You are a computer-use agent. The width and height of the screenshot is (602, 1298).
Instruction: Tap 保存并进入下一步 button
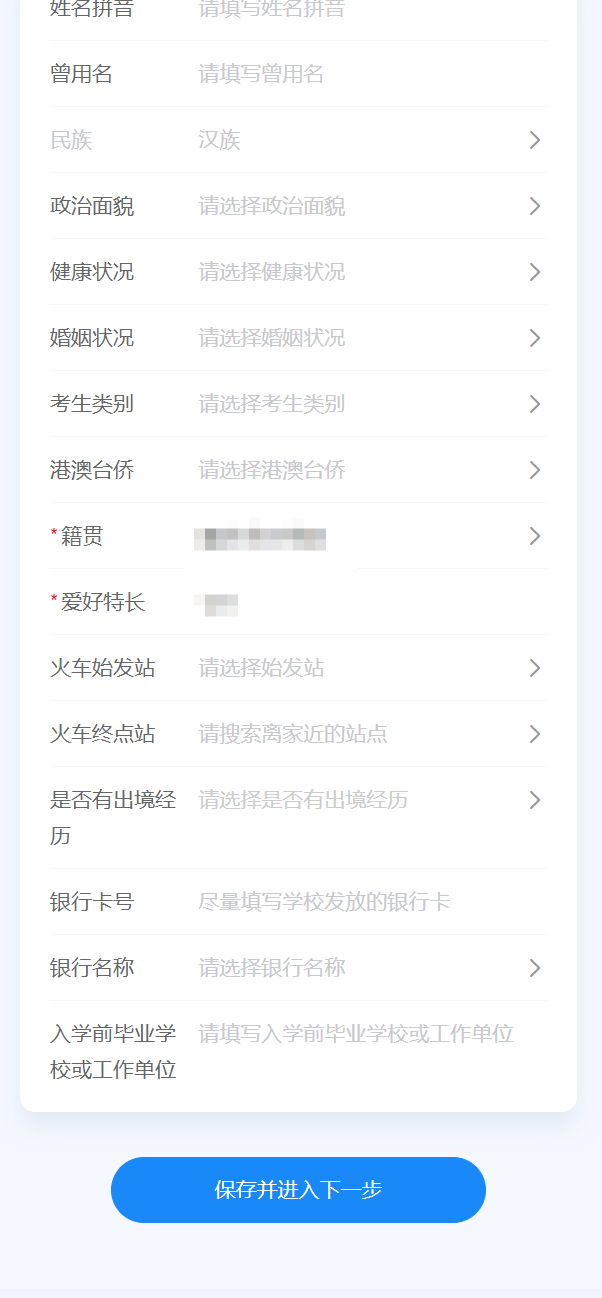coord(298,1190)
